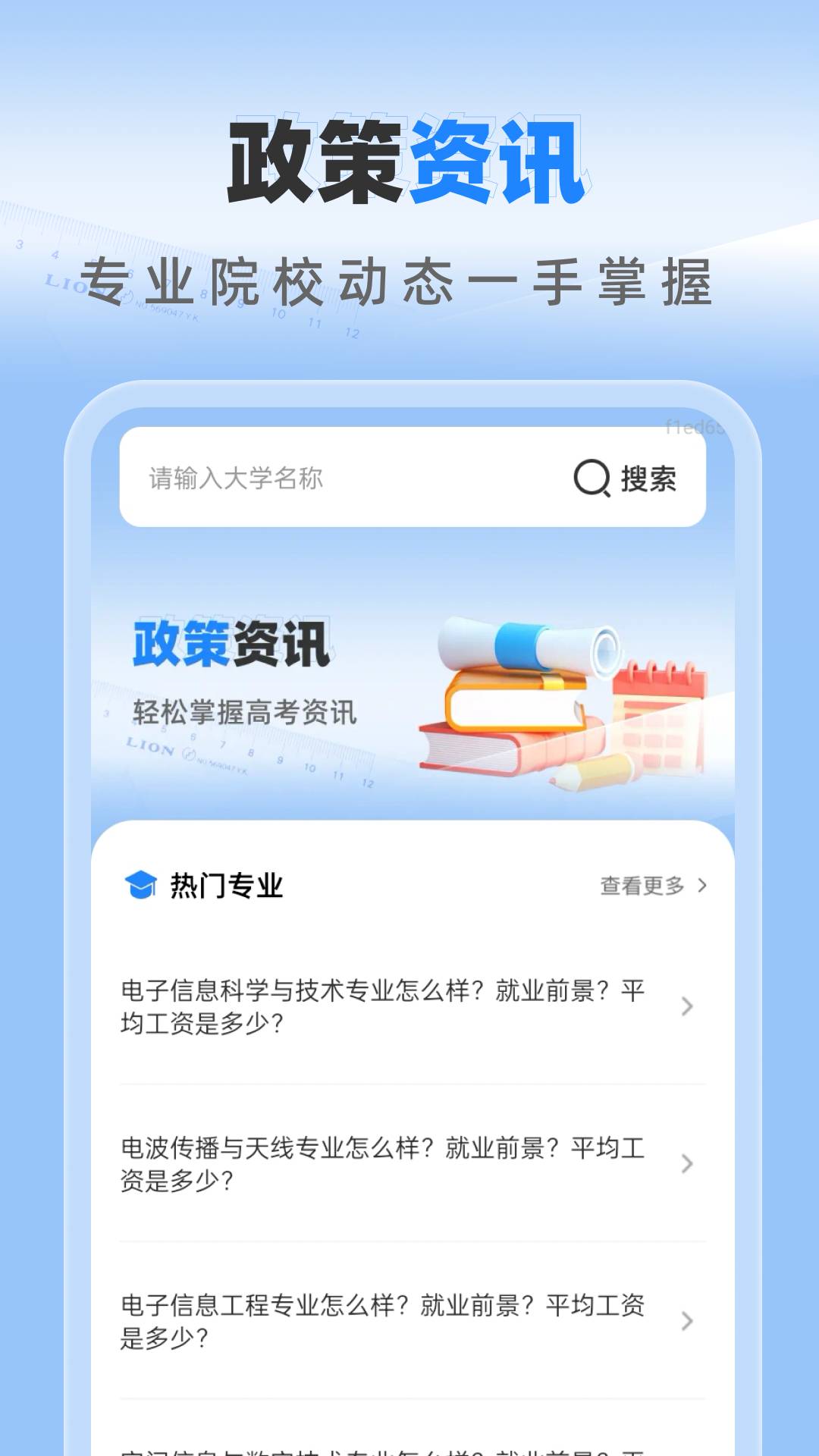This screenshot has height=1456, width=819.
Task: Click the 搜索 search button
Action: tap(650, 478)
